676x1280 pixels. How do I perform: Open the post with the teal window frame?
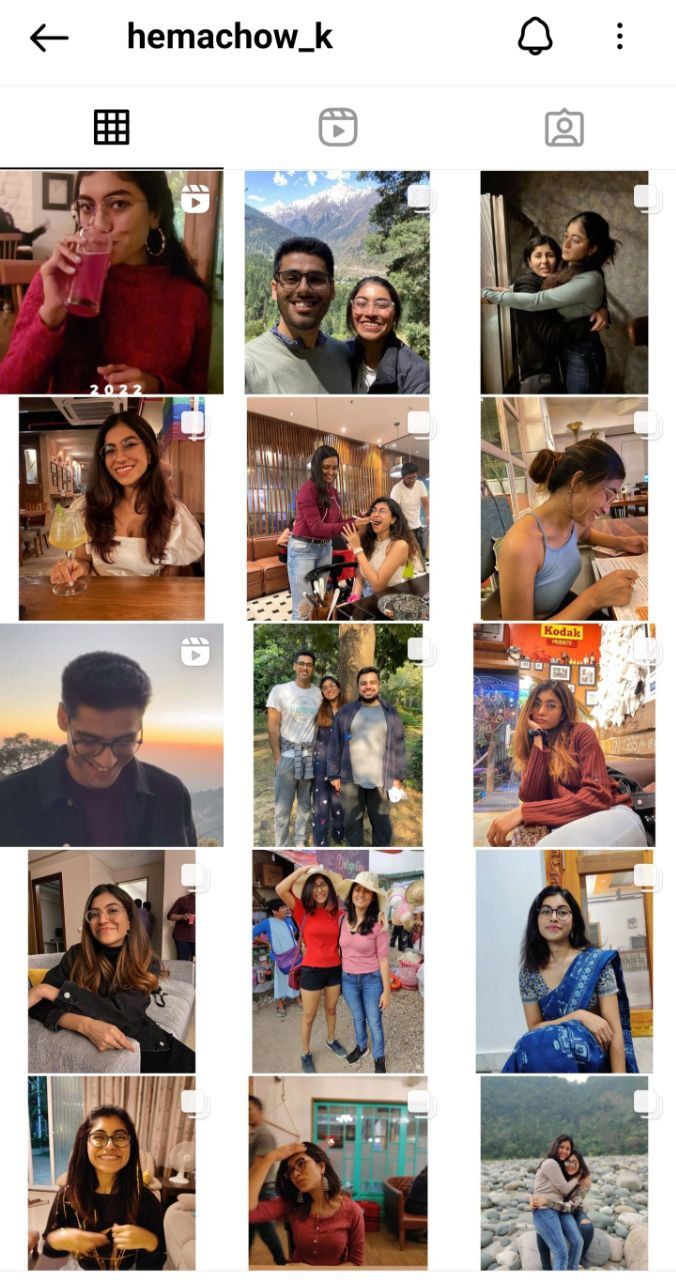point(337,1171)
